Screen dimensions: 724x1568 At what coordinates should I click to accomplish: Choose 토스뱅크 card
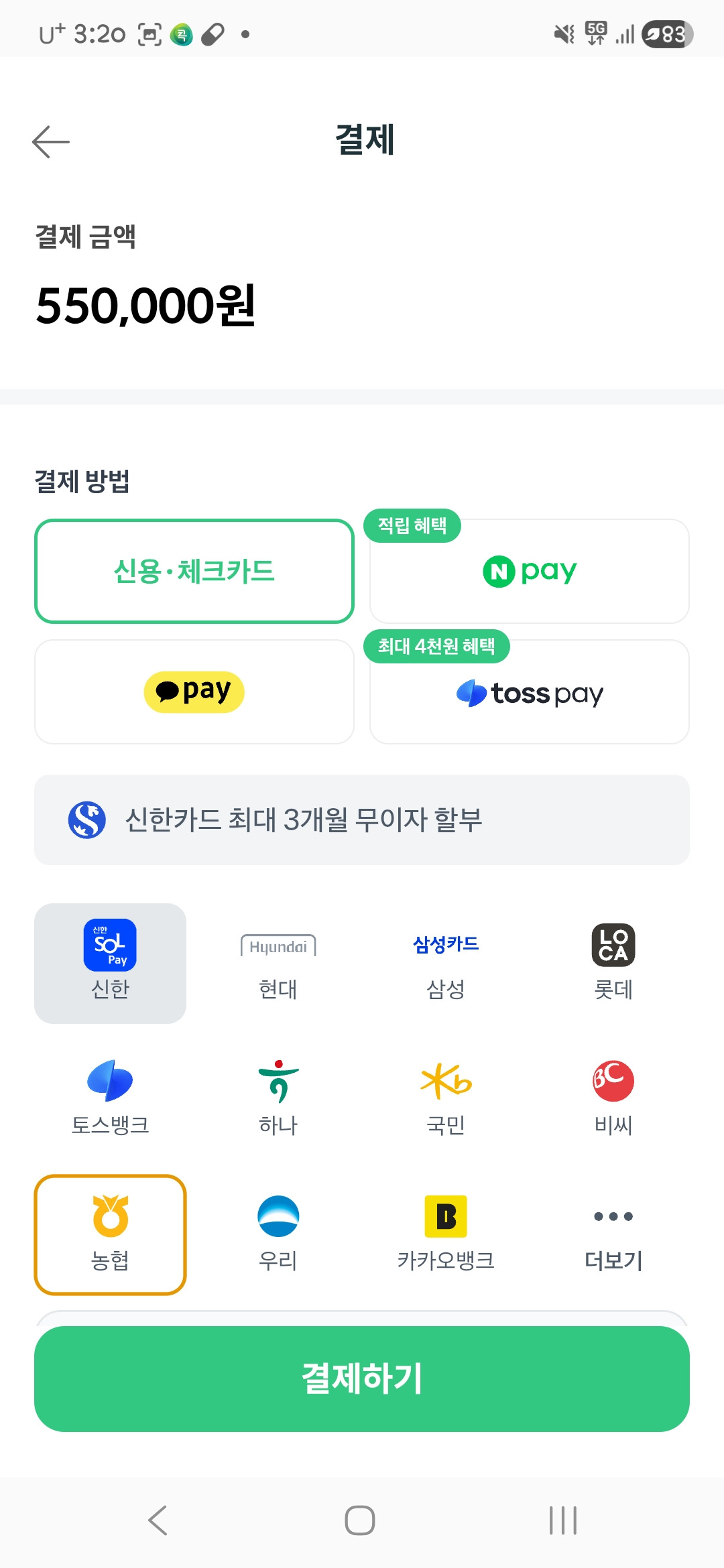point(110,1098)
